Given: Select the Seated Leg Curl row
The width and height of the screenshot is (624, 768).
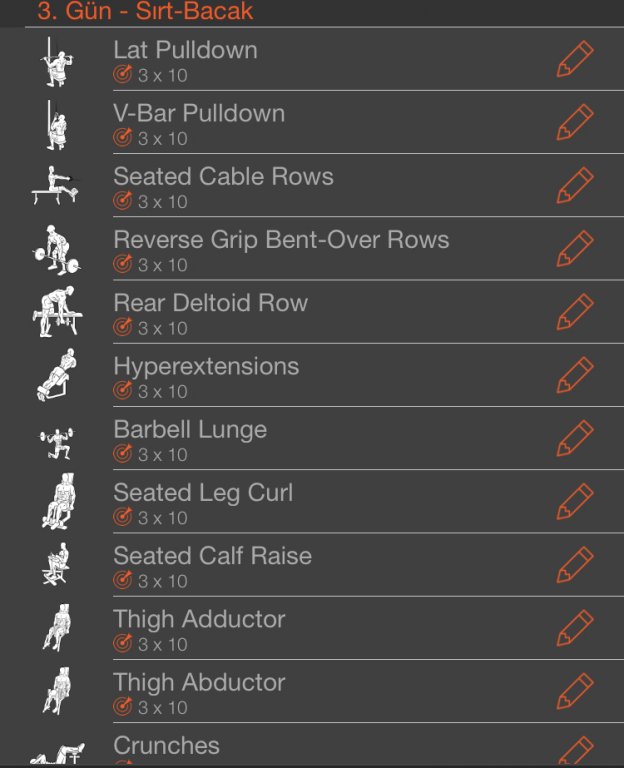Looking at the screenshot, I should 203,493.
